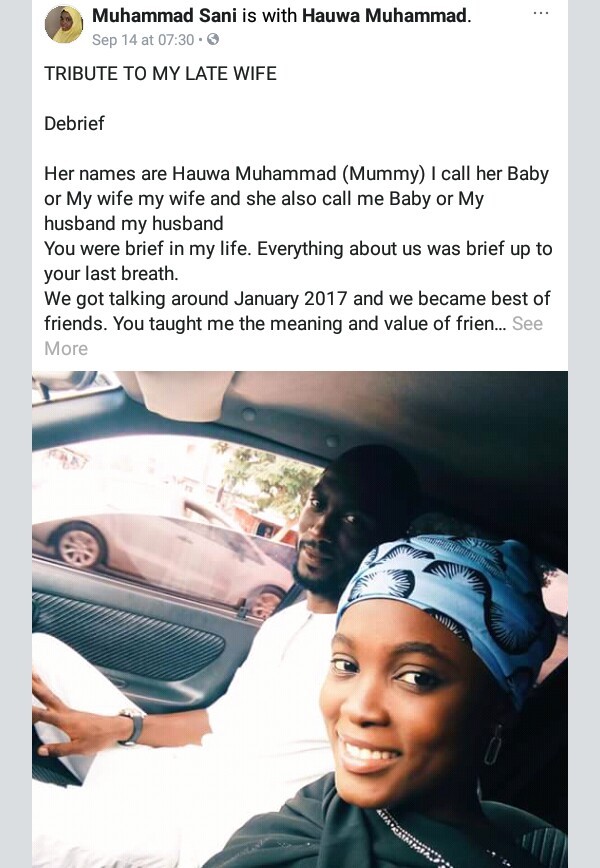Screen dimensions: 600x868
Task: Open Muhammad Sani's profile picture
Action: point(63,24)
